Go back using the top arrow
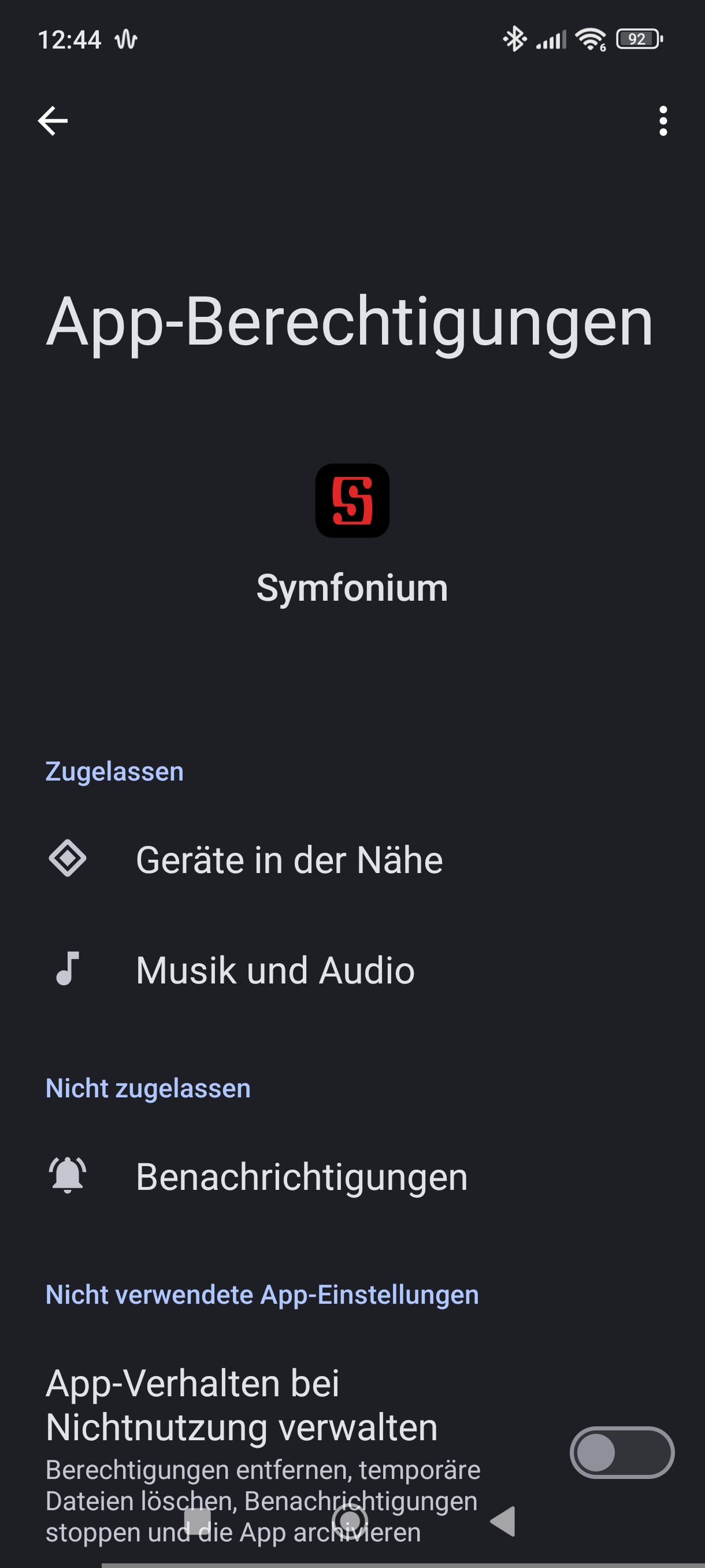The image size is (705, 1568). [53, 120]
